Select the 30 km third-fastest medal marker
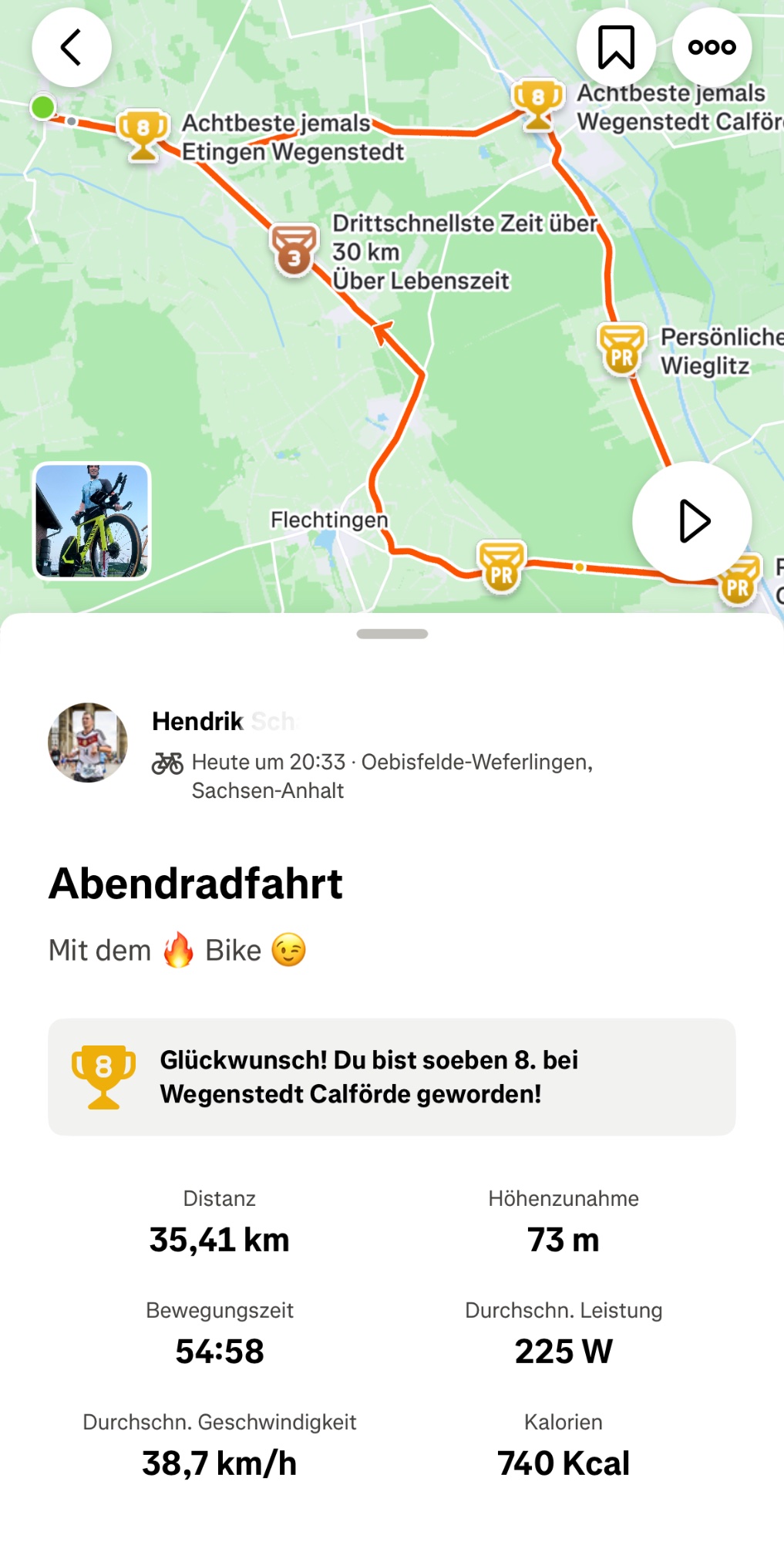This screenshot has width=784, height=1542. (294, 250)
